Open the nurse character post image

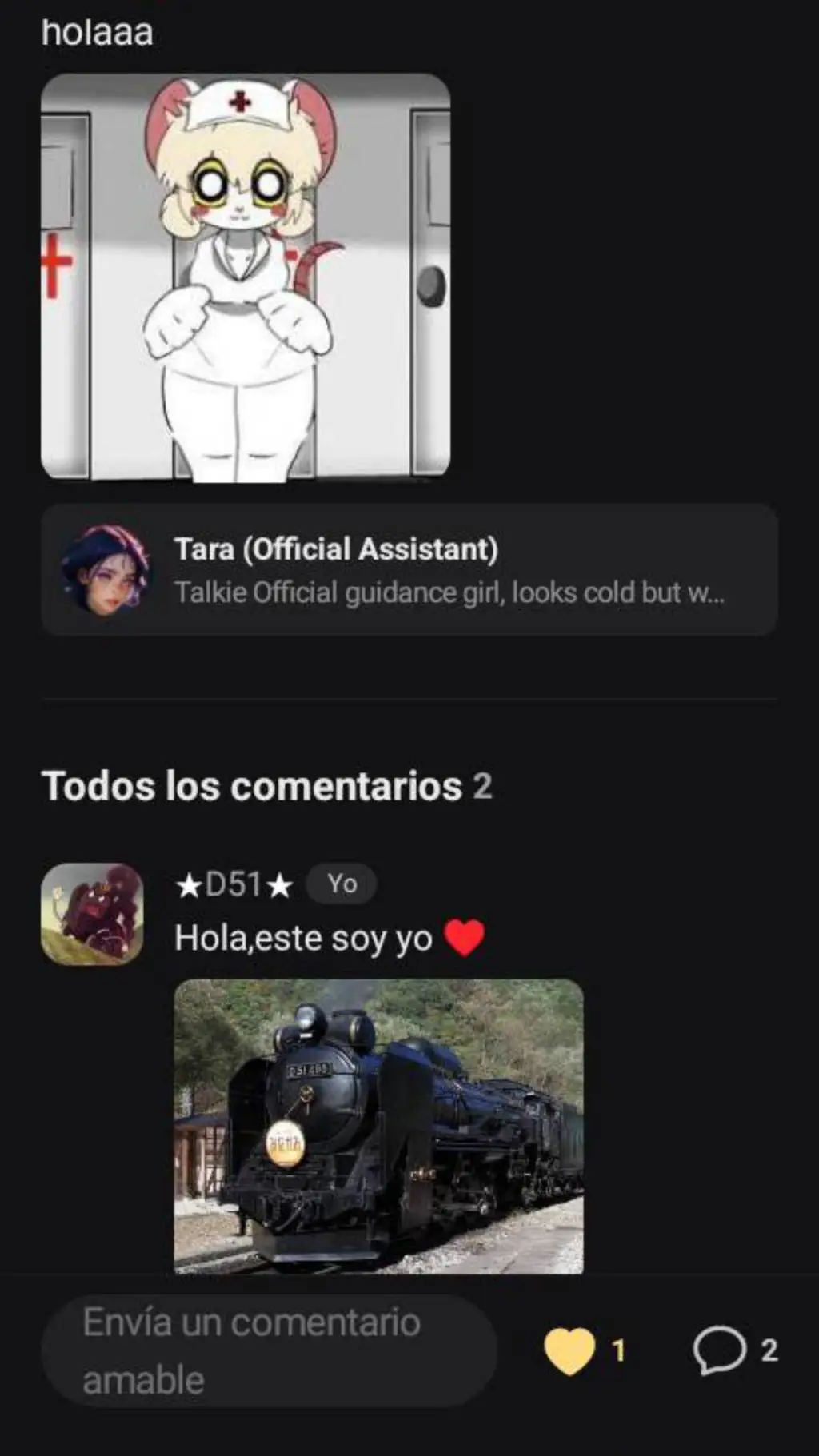[x=246, y=277]
